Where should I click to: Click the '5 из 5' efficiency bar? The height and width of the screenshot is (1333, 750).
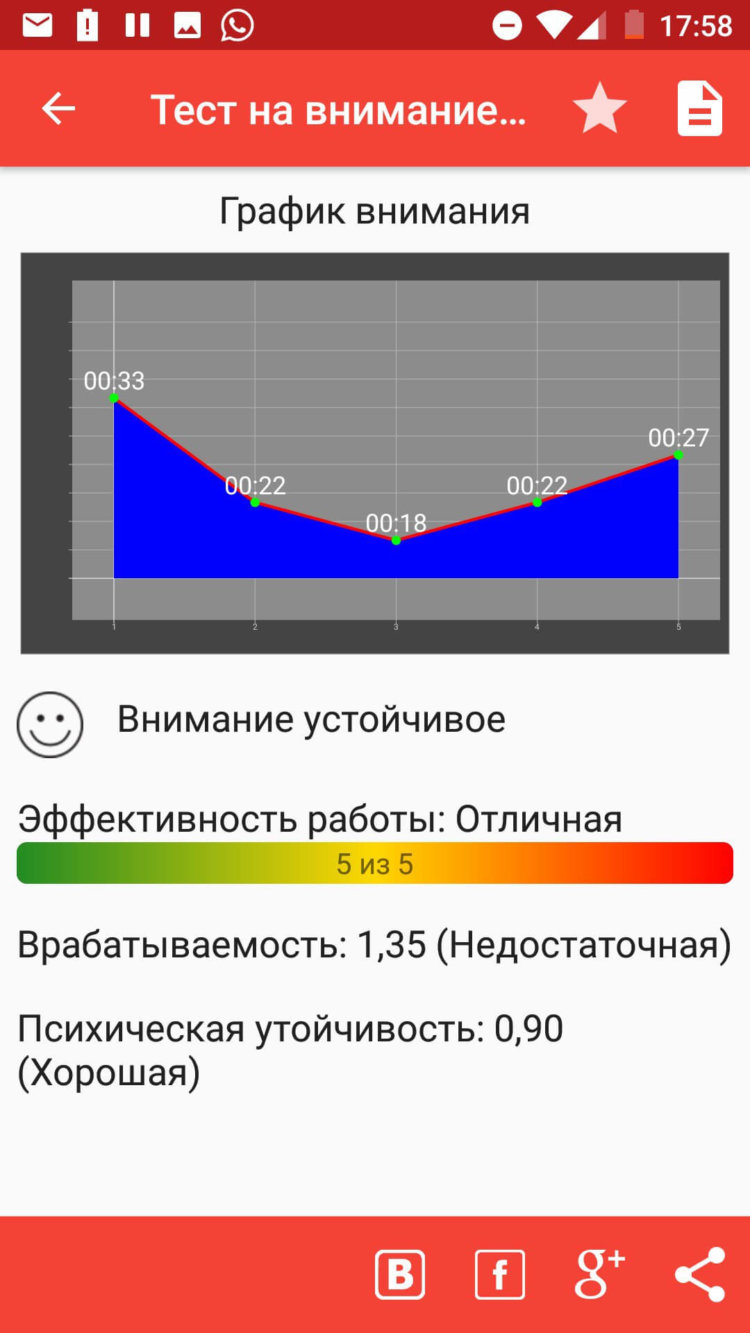(375, 862)
